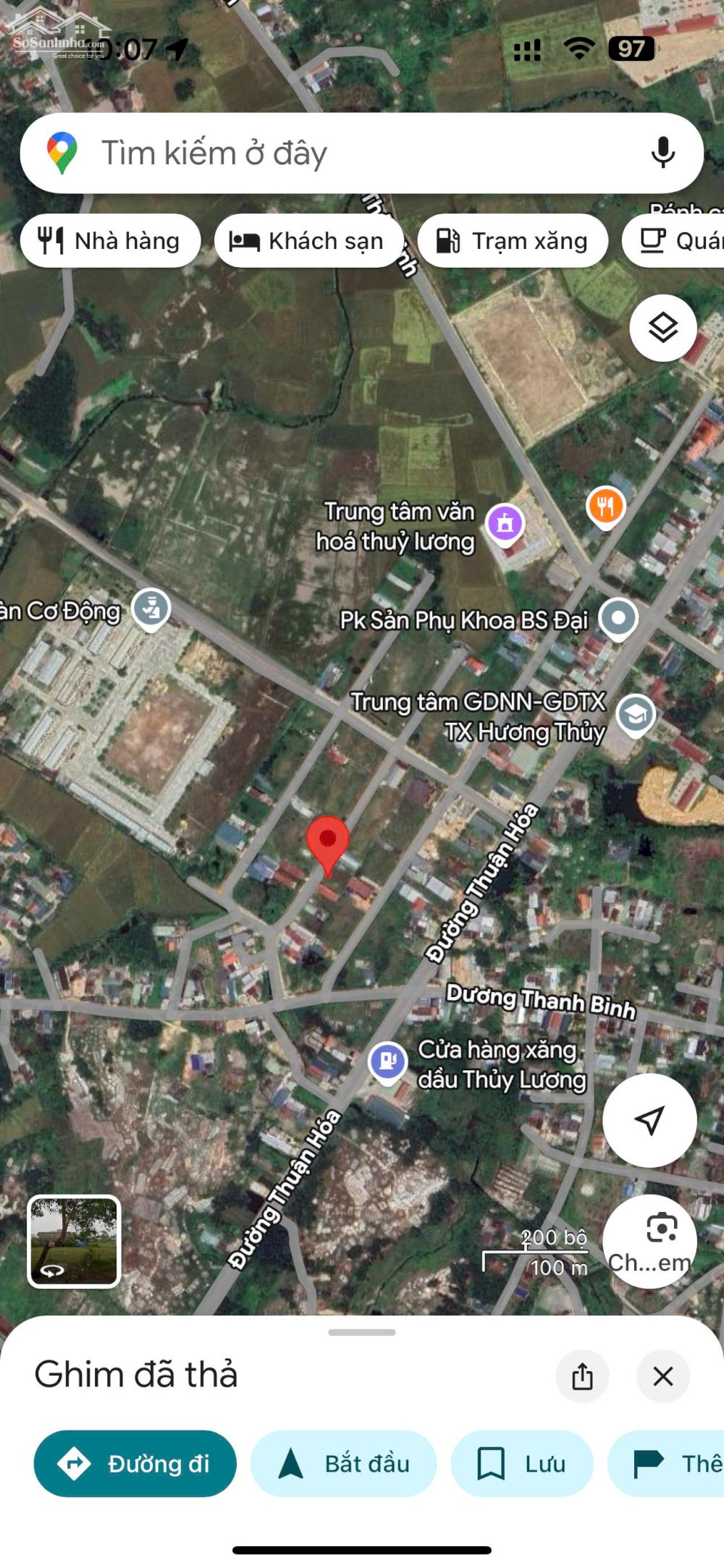Show "Trạm xăng" nearby
Screen dimensions: 724x1568
click(513, 241)
